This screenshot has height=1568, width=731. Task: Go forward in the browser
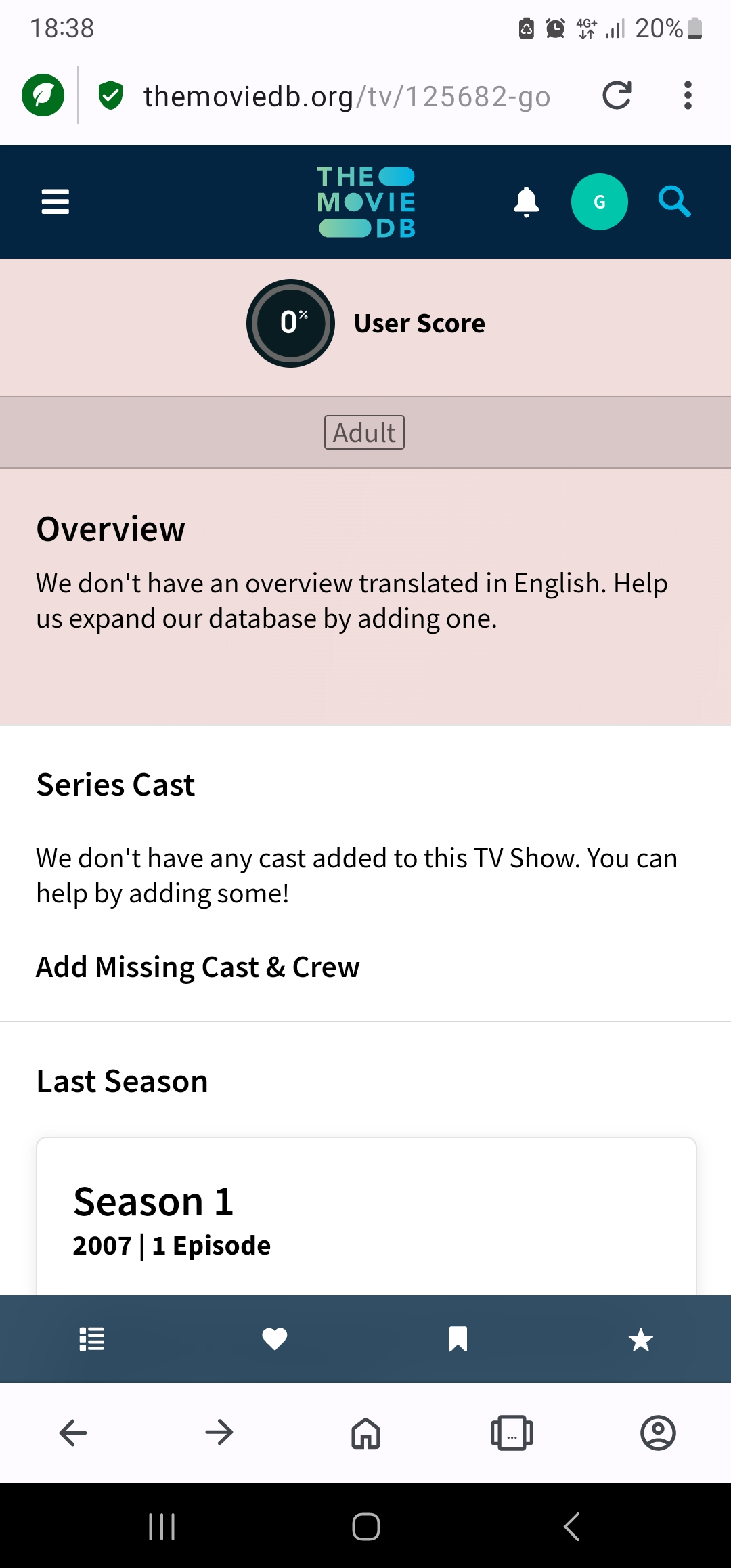click(219, 1433)
